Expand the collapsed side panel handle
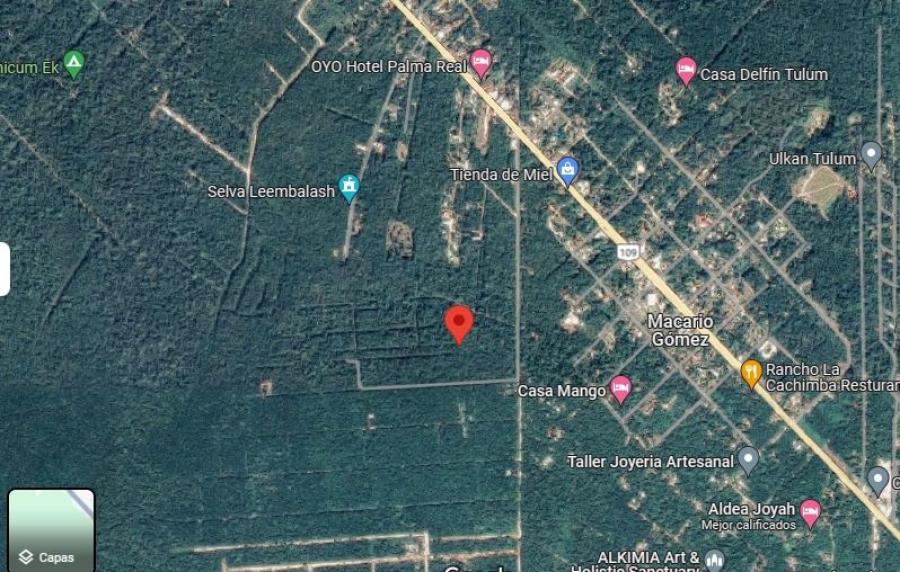The height and width of the screenshot is (572, 900). 4,269
